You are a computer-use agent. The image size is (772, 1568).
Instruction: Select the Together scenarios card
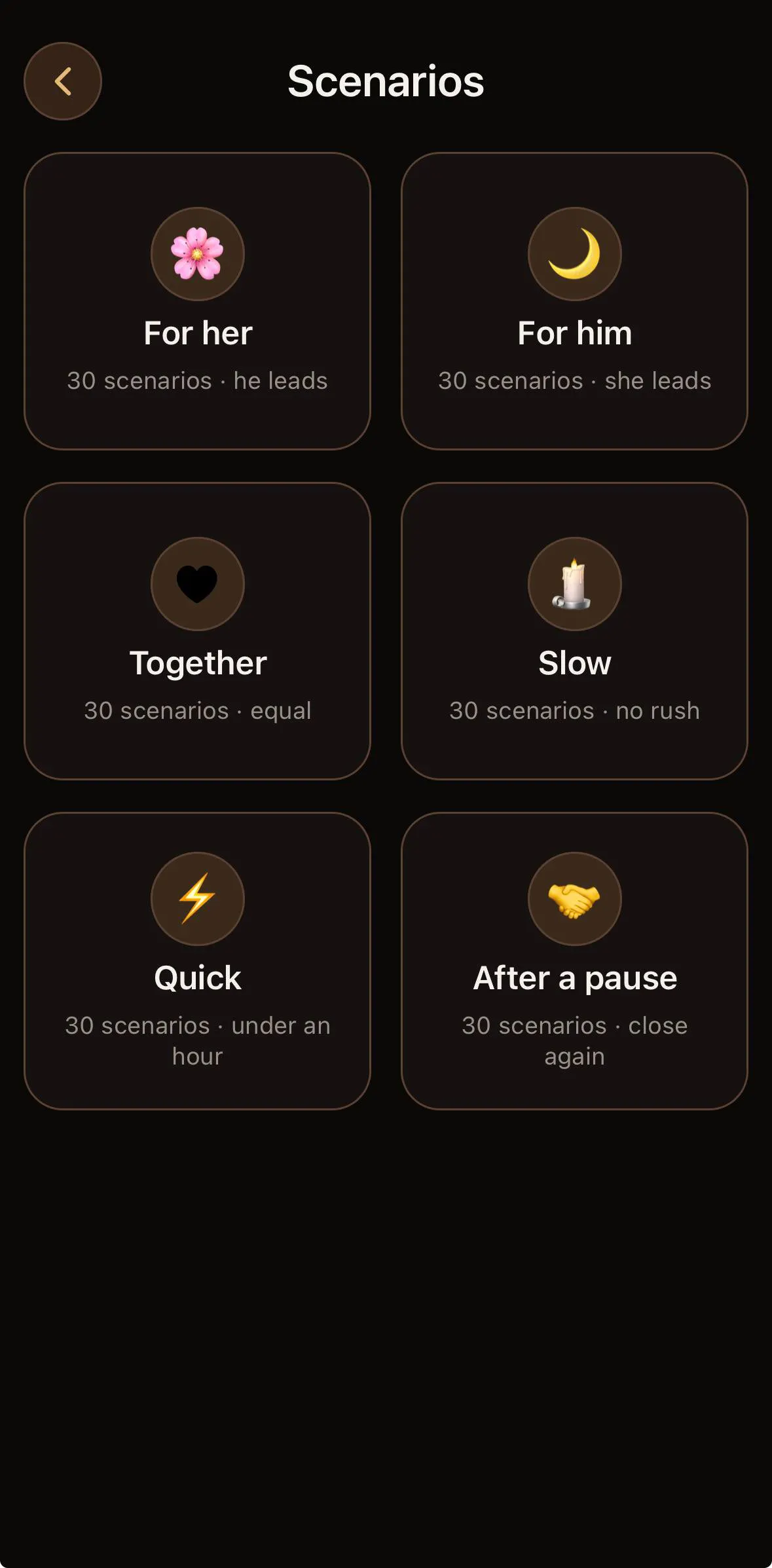pos(197,631)
